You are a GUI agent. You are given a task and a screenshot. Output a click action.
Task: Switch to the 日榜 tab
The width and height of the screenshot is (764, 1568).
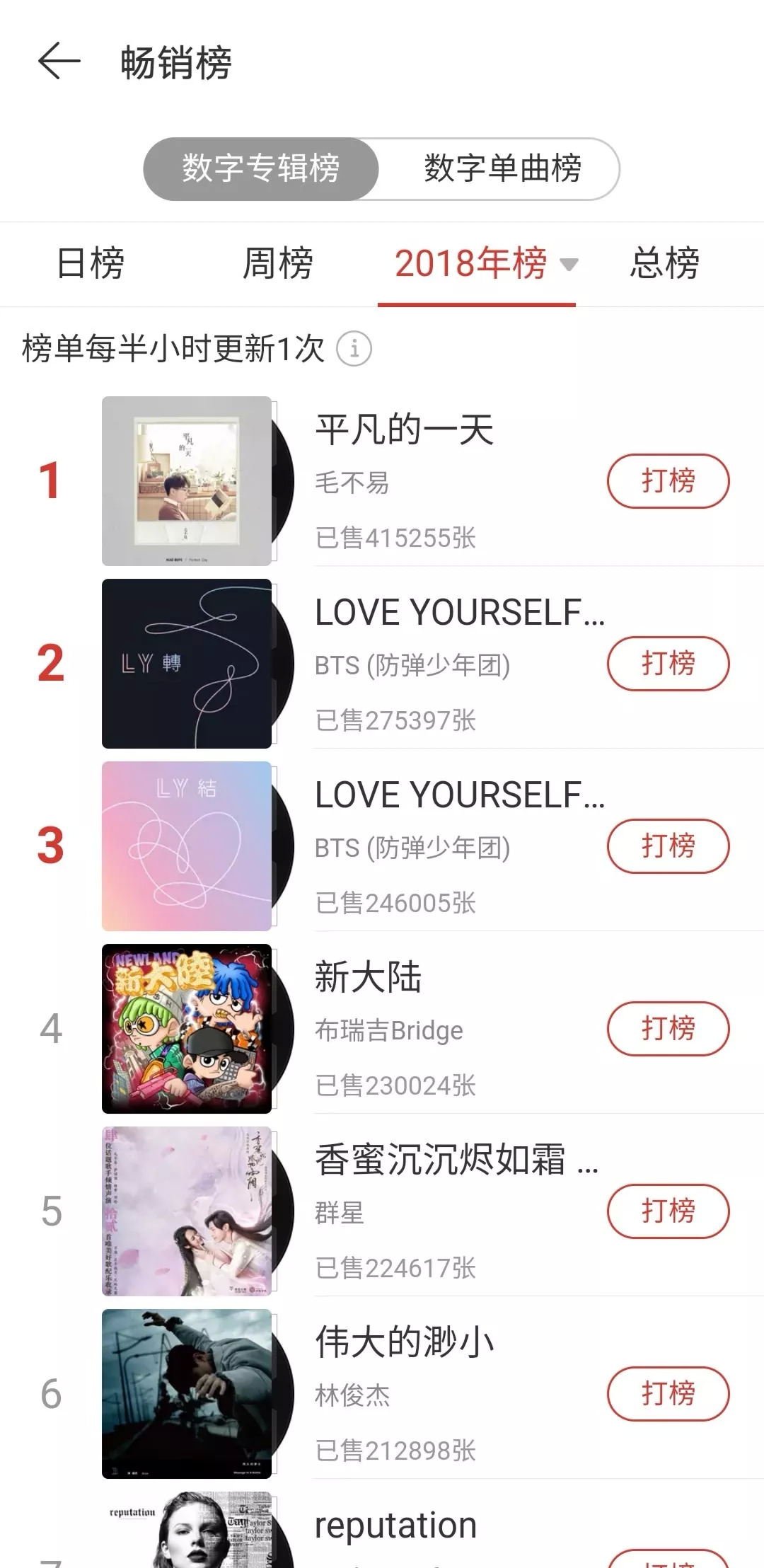pyautogui.click(x=91, y=264)
